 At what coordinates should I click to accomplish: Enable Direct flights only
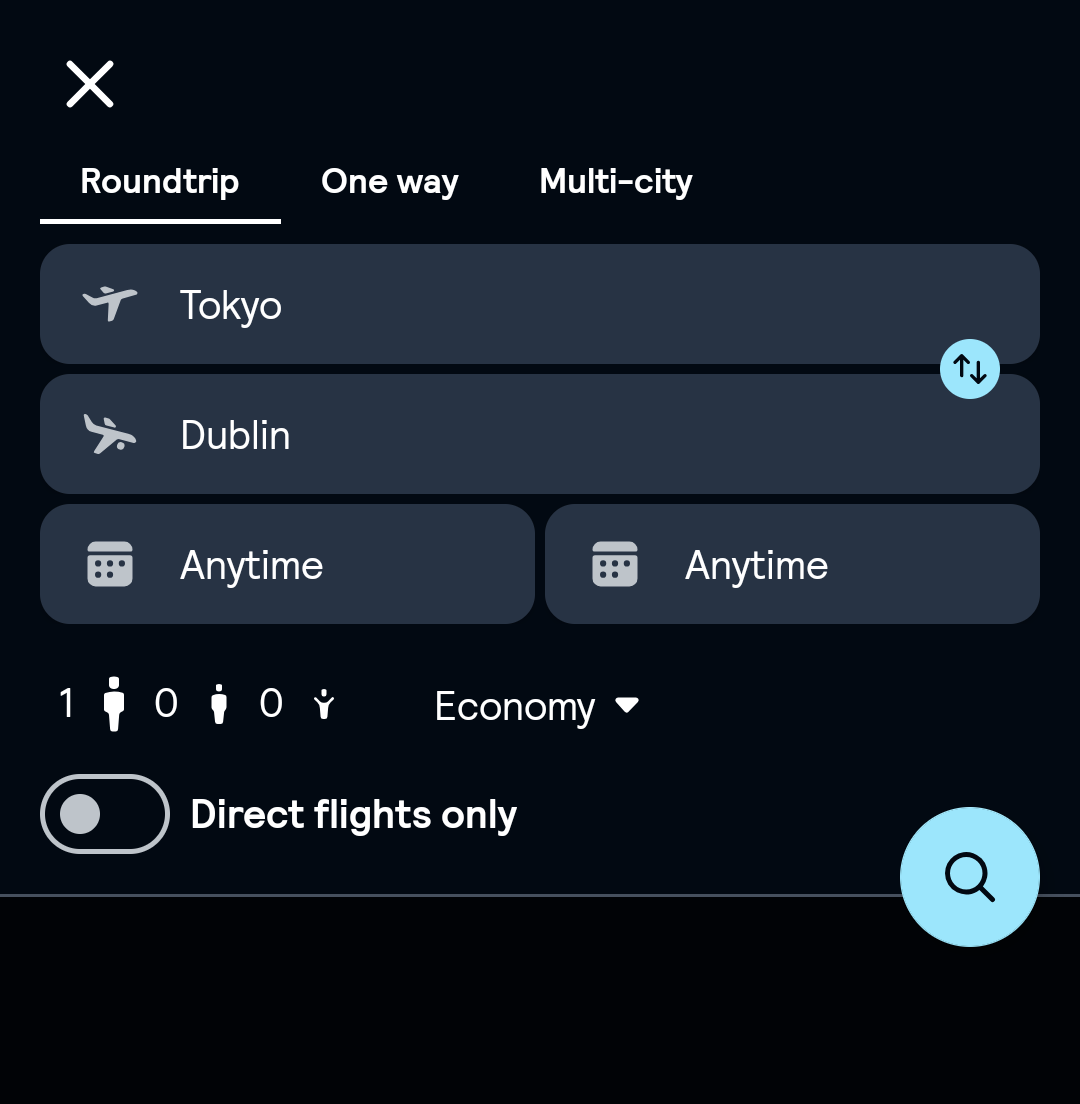[105, 814]
